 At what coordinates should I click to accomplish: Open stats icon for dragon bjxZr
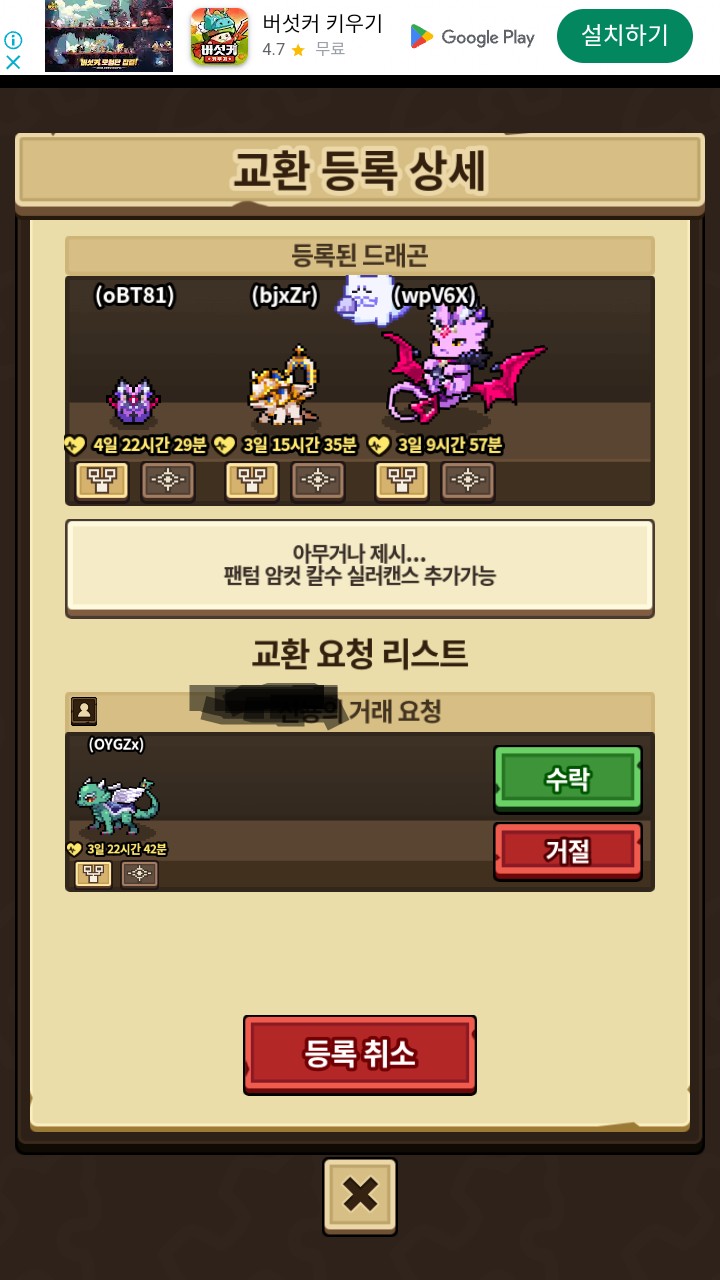pos(318,481)
